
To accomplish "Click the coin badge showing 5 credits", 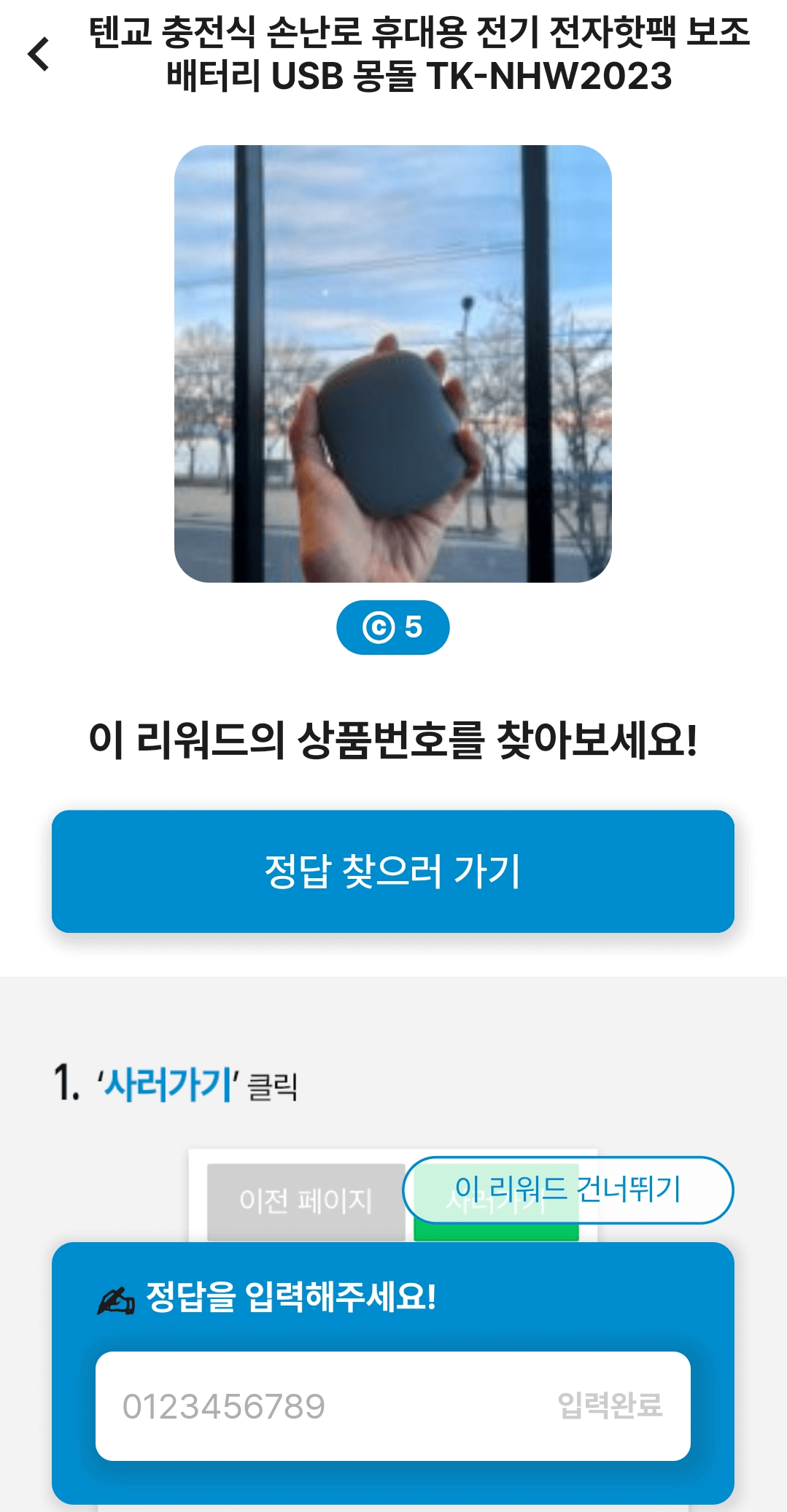I will coord(393,627).
